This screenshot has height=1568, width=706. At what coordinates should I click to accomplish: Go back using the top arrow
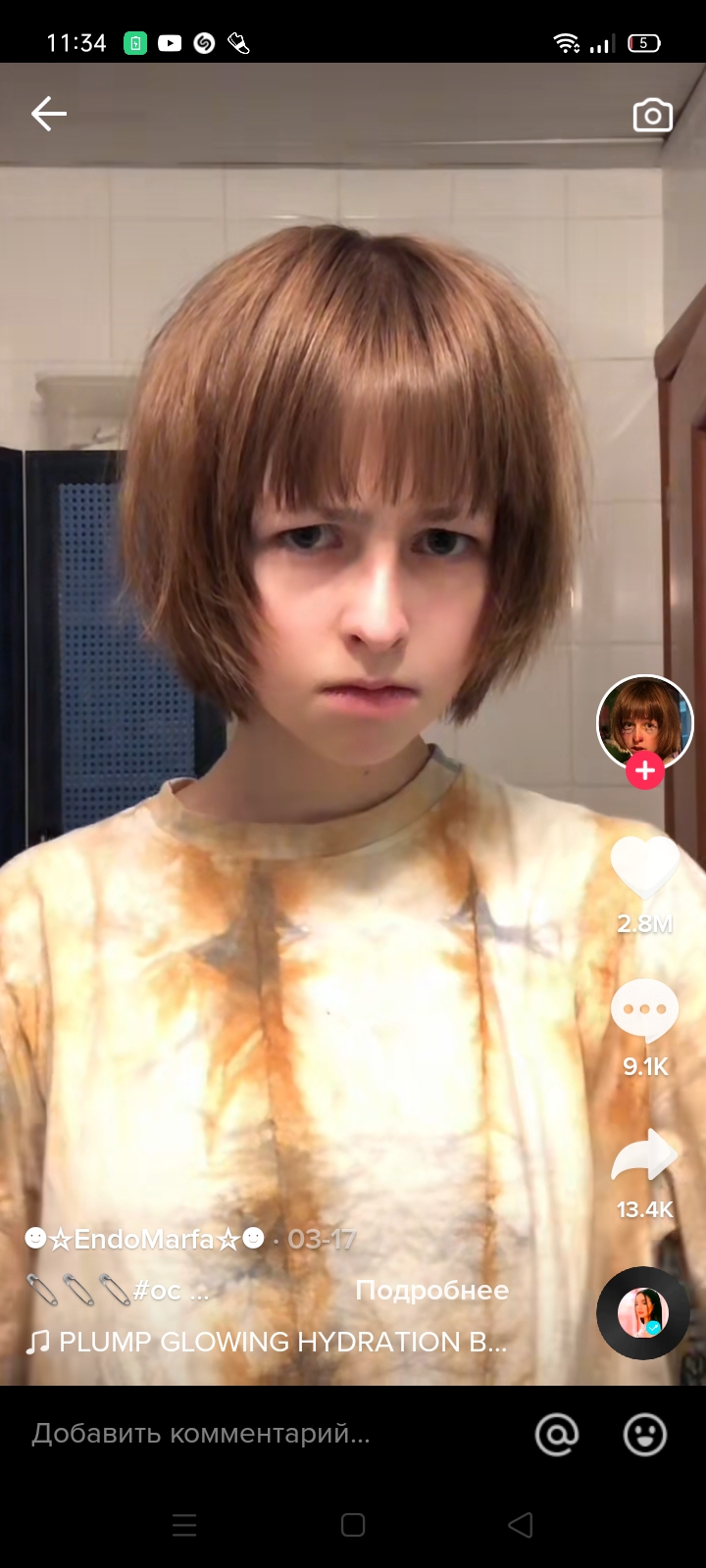click(48, 114)
